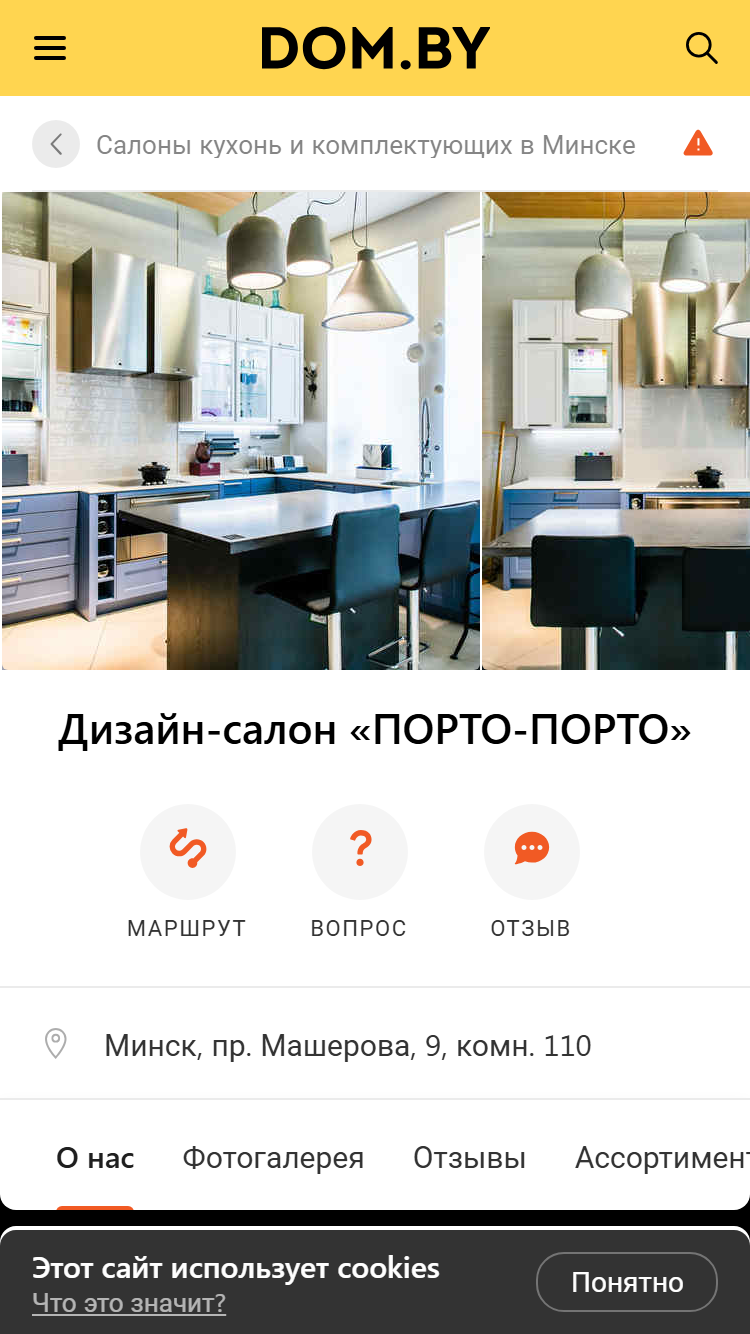This screenshot has height=1334, width=750.
Task: Open the address Минск, пр. Машерова, 9
Action: (x=348, y=1046)
